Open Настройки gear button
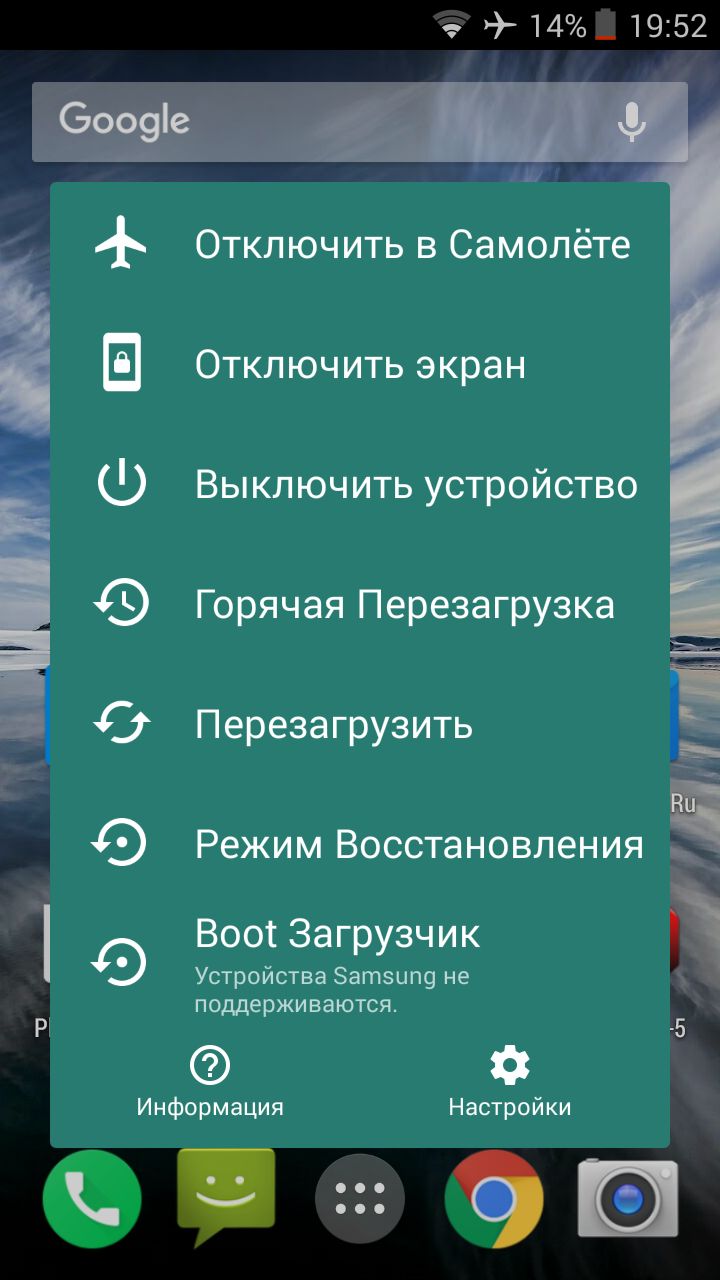 [x=510, y=1082]
